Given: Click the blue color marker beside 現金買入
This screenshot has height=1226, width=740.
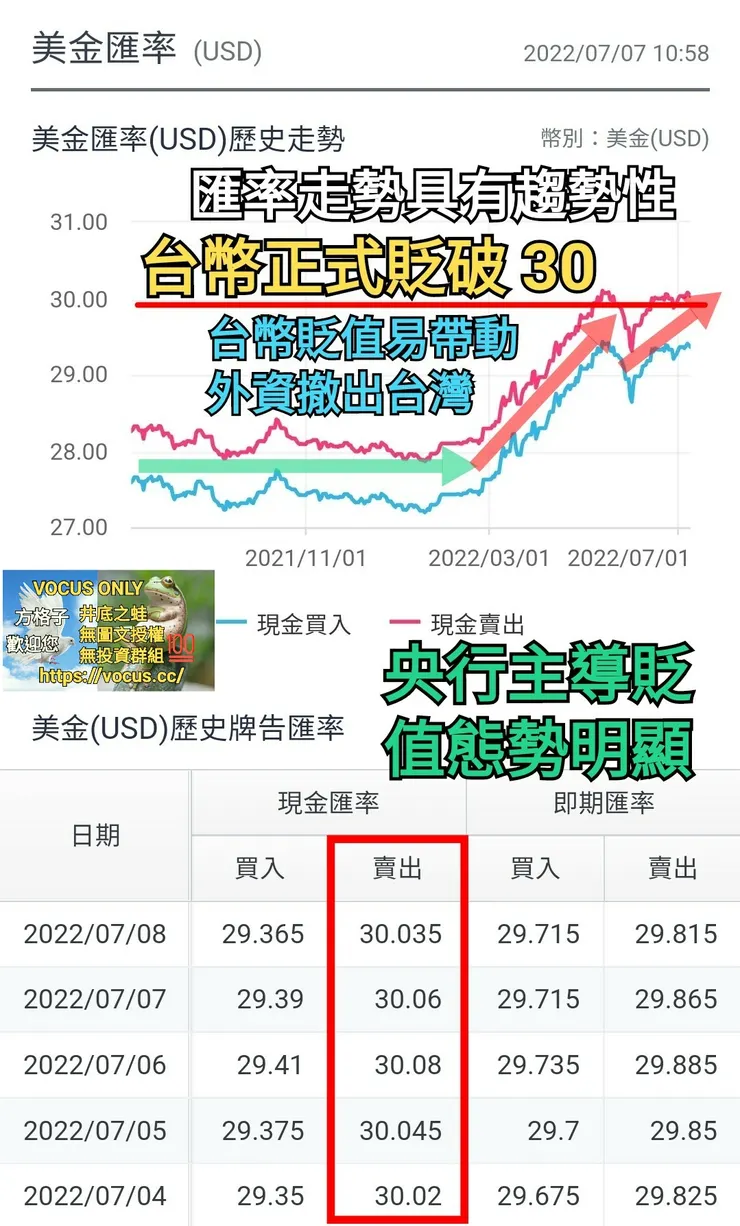Looking at the screenshot, I should 232,621.
